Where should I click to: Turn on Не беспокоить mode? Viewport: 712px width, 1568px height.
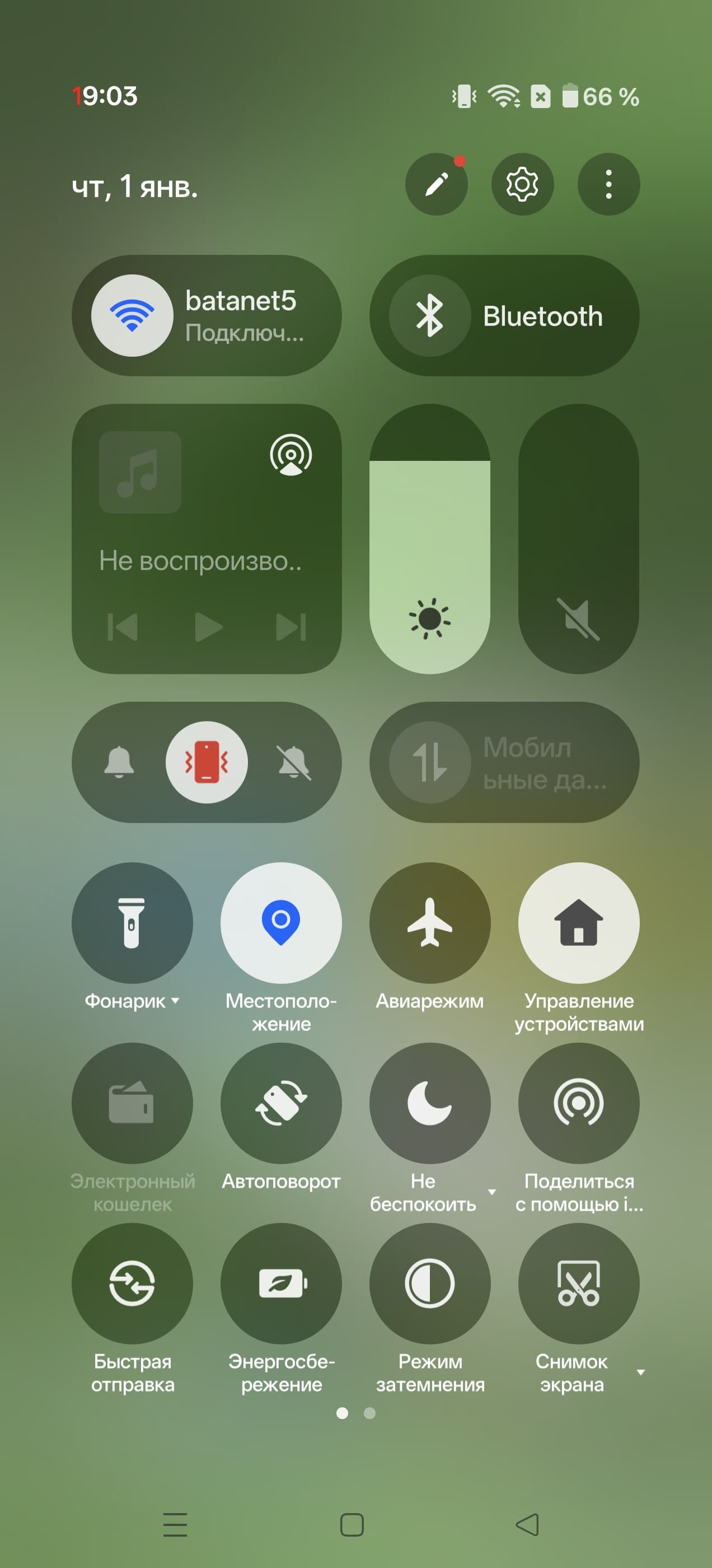[x=430, y=1103]
